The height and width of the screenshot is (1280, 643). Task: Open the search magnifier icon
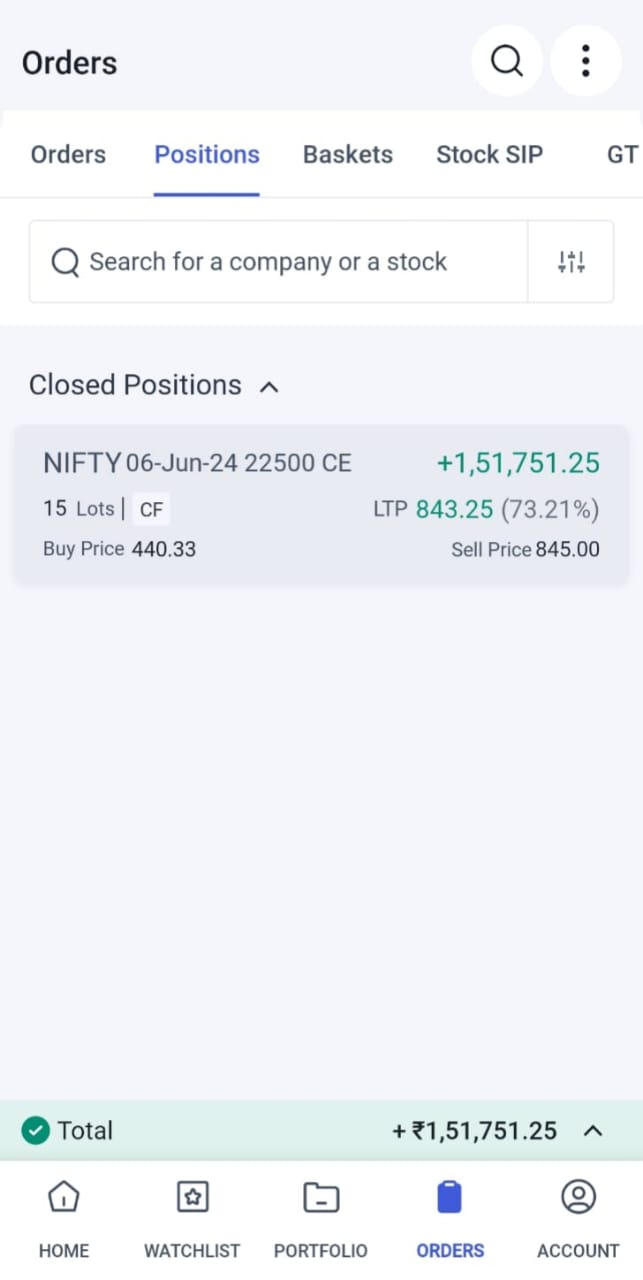[506, 61]
